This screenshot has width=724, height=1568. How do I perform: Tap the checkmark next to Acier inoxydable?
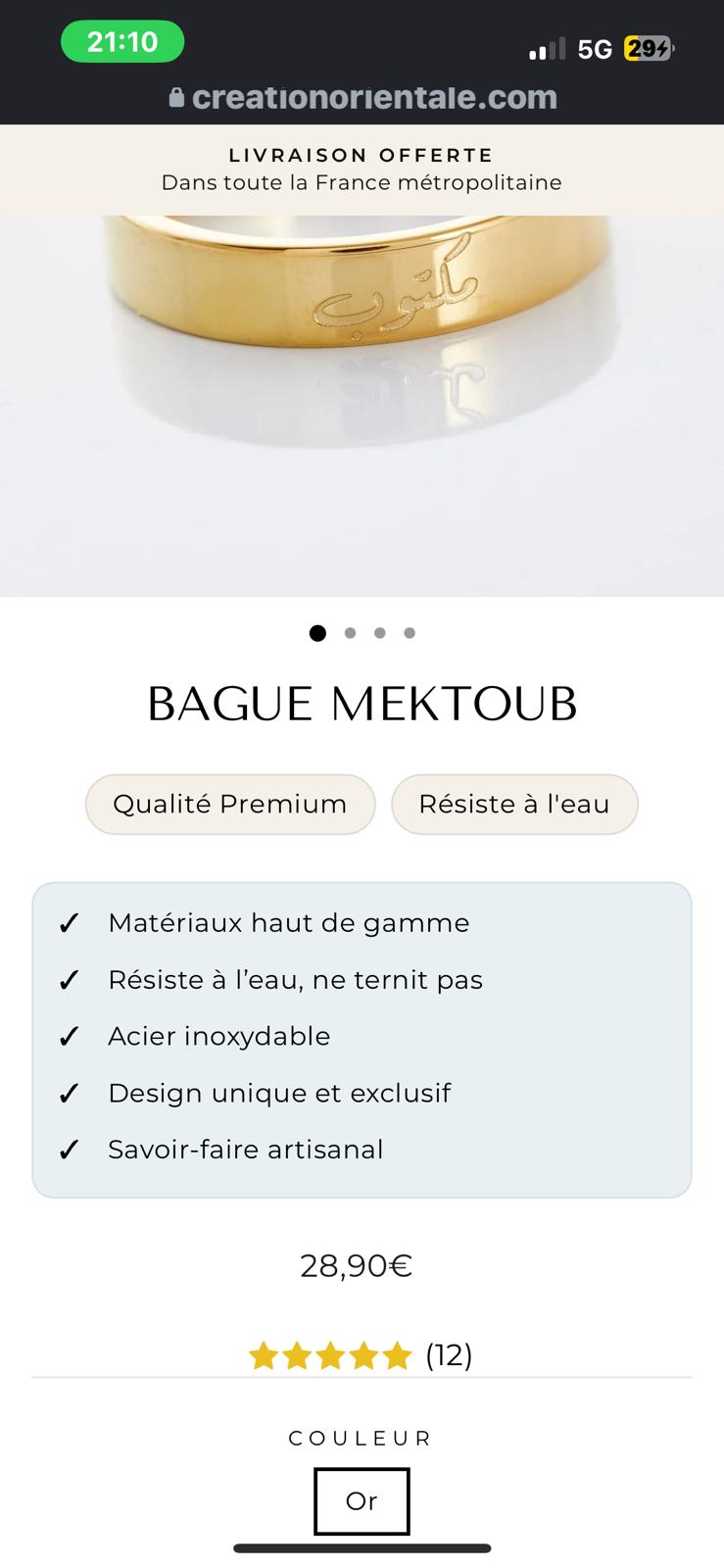click(x=69, y=1035)
